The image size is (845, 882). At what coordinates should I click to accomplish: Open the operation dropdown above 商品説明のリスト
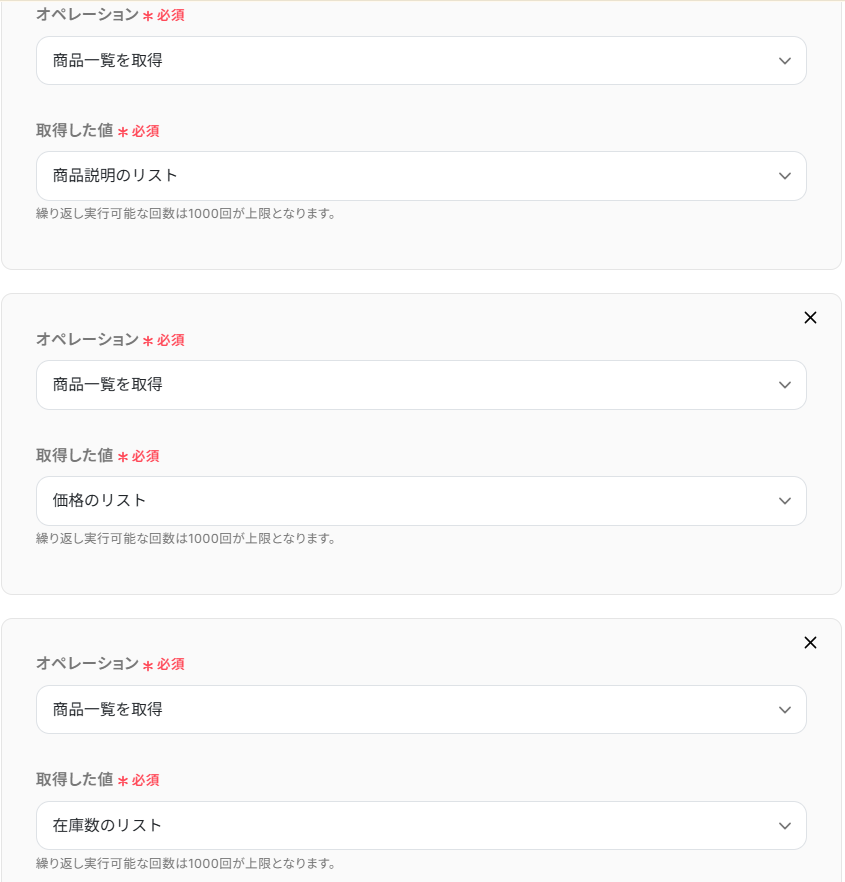(421, 61)
